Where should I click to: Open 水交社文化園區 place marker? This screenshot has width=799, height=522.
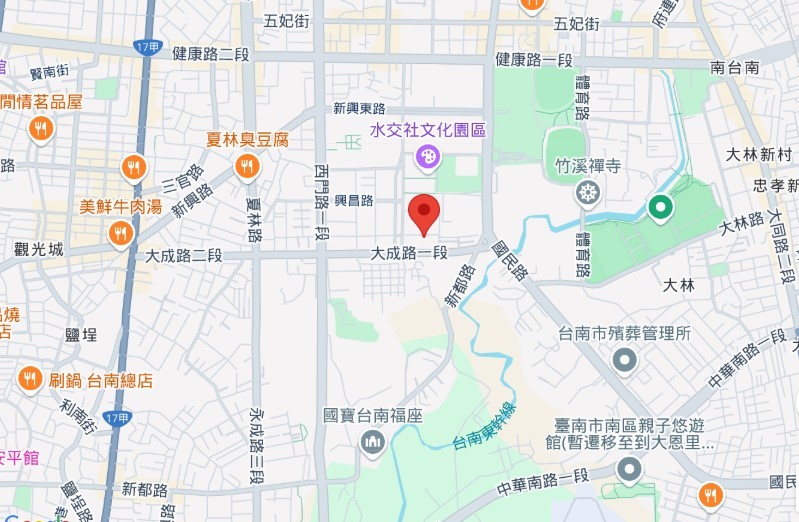click(427, 157)
